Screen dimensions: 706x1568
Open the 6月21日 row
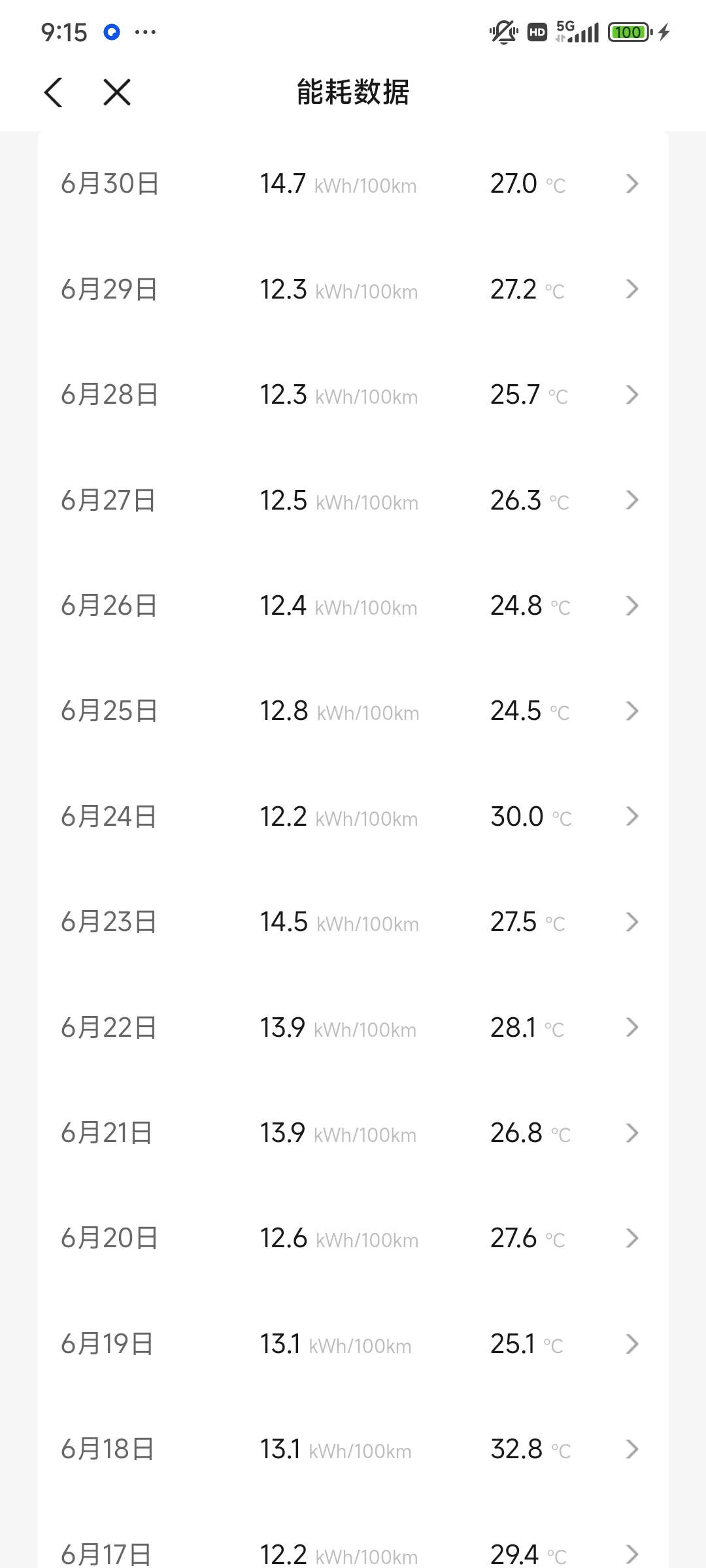coord(353,1133)
